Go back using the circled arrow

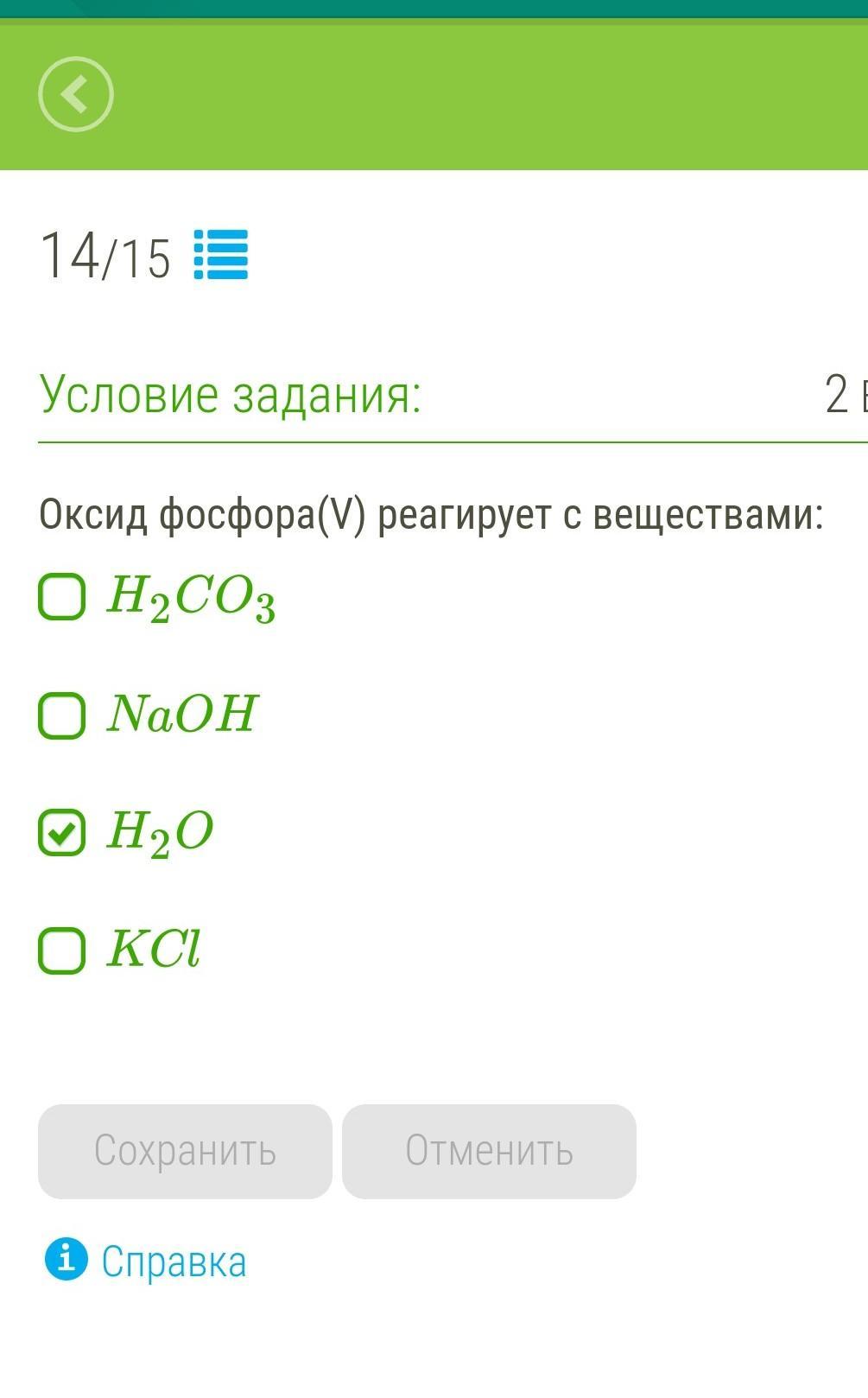(x=76, y=94)
